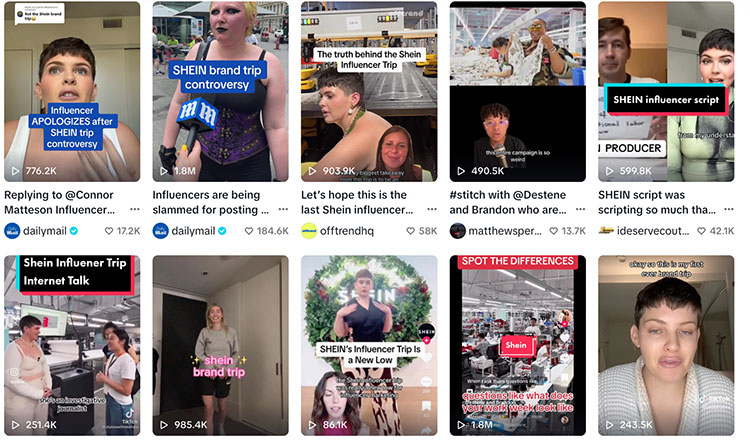Open 'SHEIN's Influencer Trip Is a New Low' video

368,345
